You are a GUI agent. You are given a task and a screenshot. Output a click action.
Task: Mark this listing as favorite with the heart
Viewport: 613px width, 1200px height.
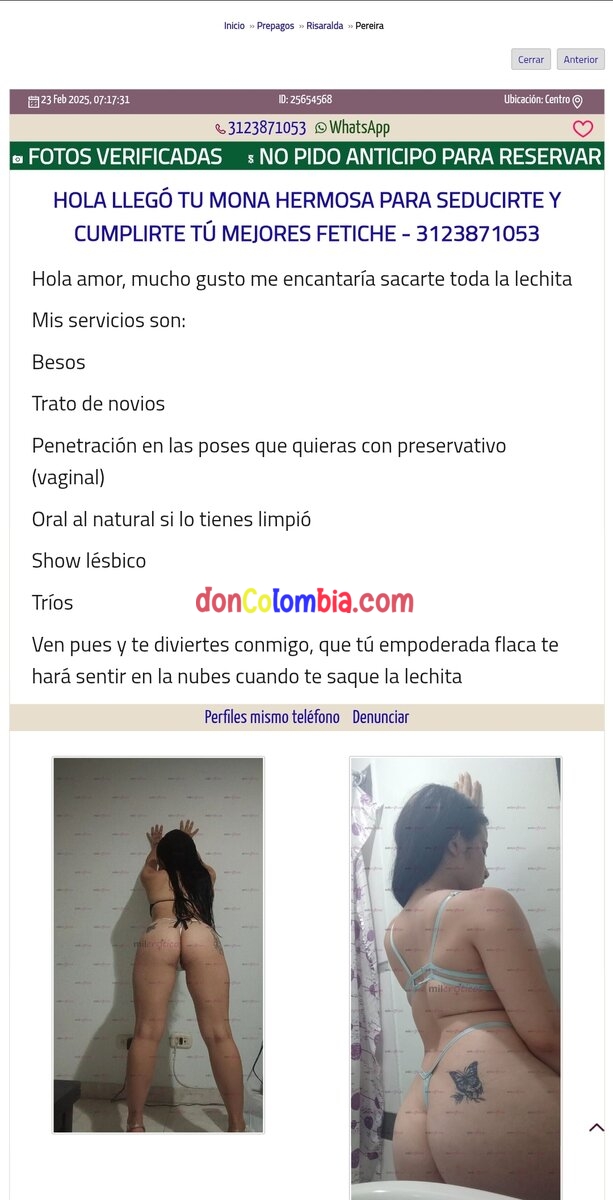[583, 129]
